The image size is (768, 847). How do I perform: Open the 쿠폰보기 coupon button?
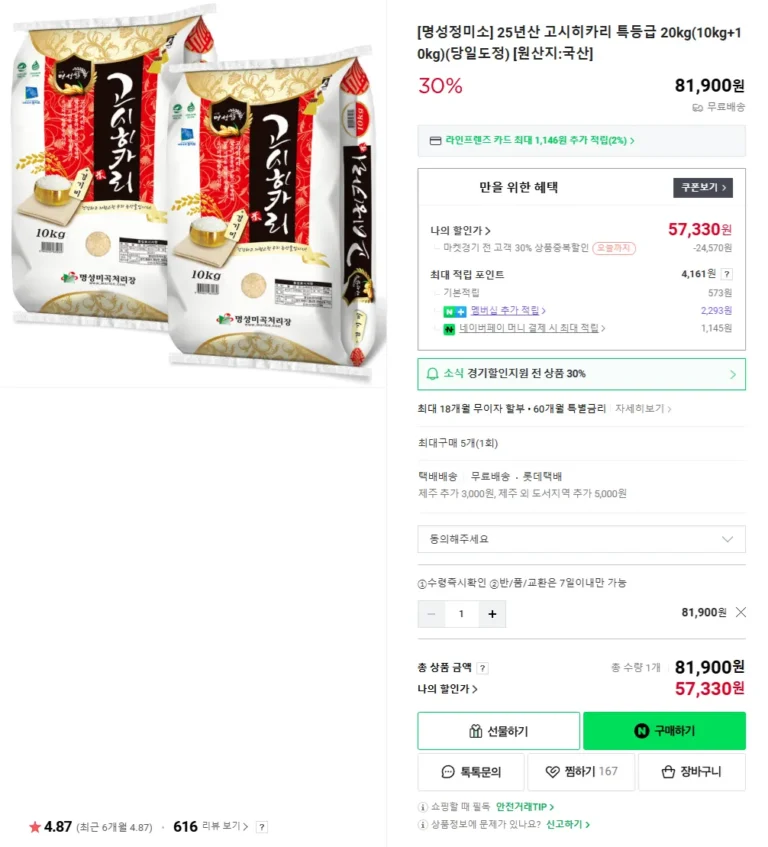(x=702, y=187)
